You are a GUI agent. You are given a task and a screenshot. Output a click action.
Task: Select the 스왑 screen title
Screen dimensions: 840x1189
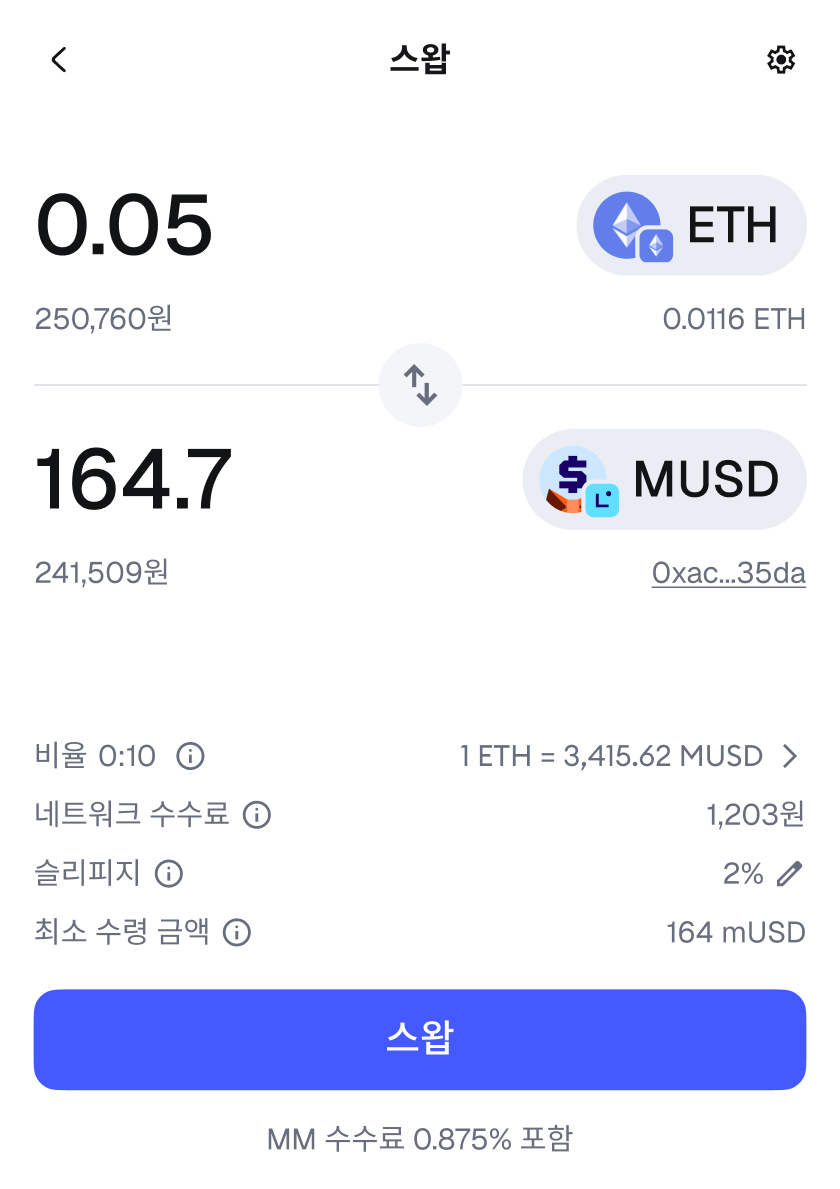pyautogui.click(x=420, y=60)
